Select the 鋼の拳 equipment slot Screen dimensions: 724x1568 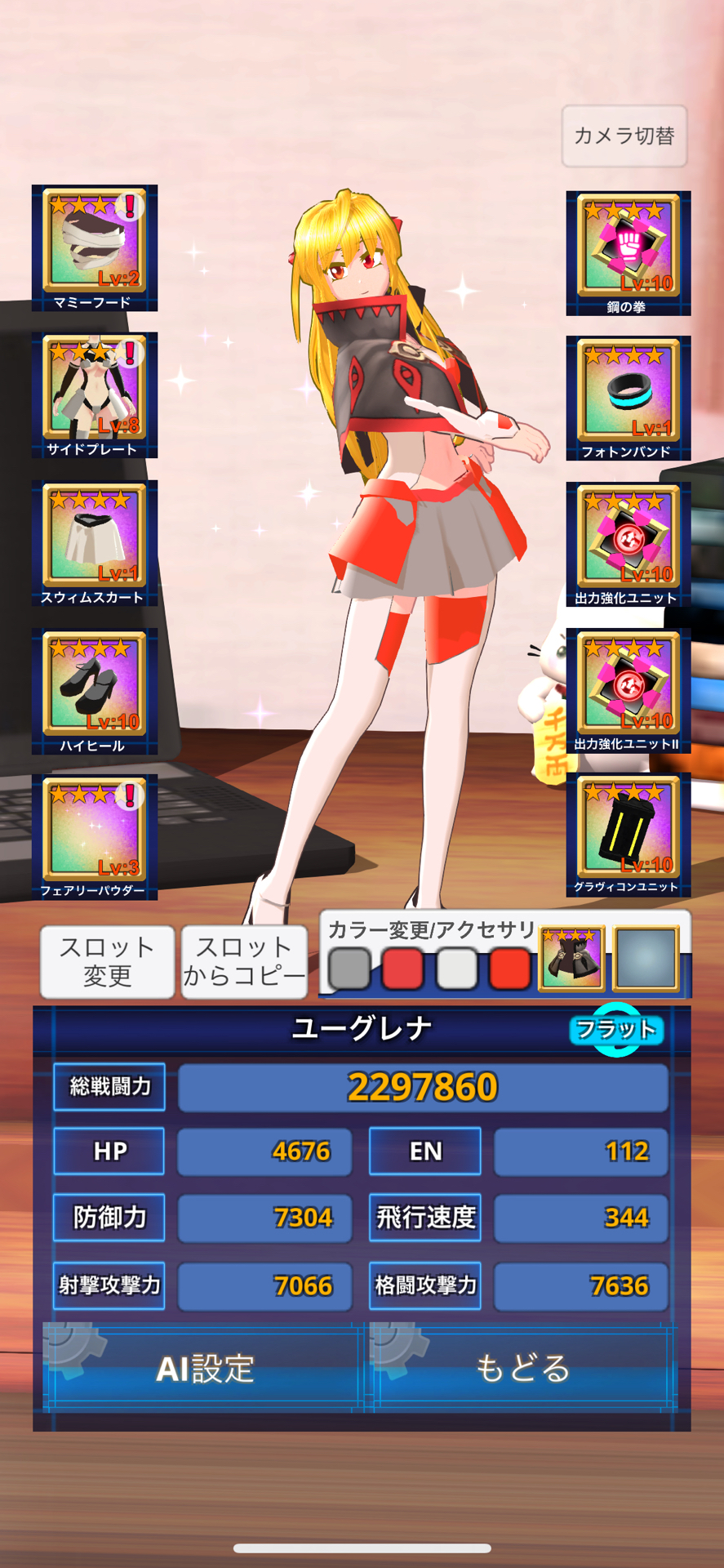point(629,253)
